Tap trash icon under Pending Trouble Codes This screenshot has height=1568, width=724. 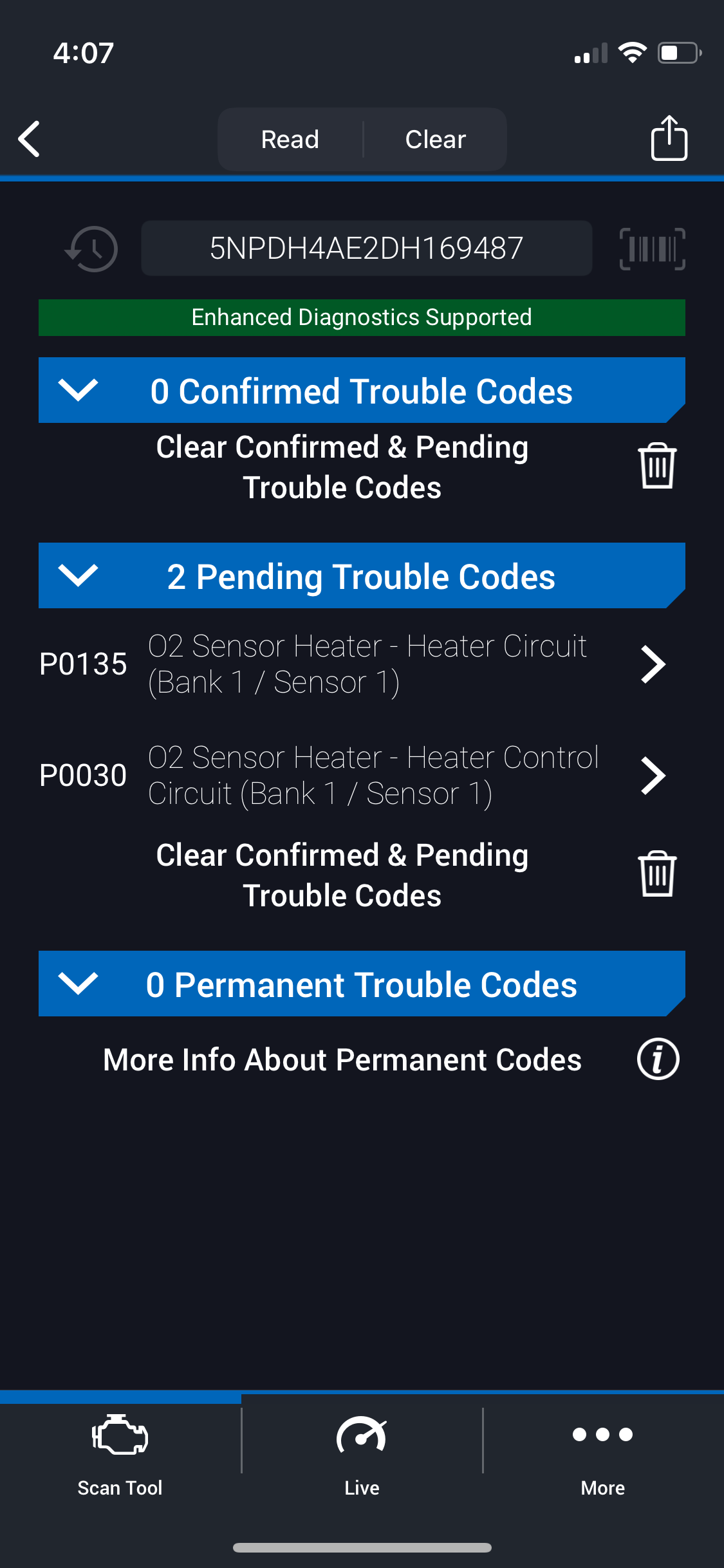pos(657,874)
